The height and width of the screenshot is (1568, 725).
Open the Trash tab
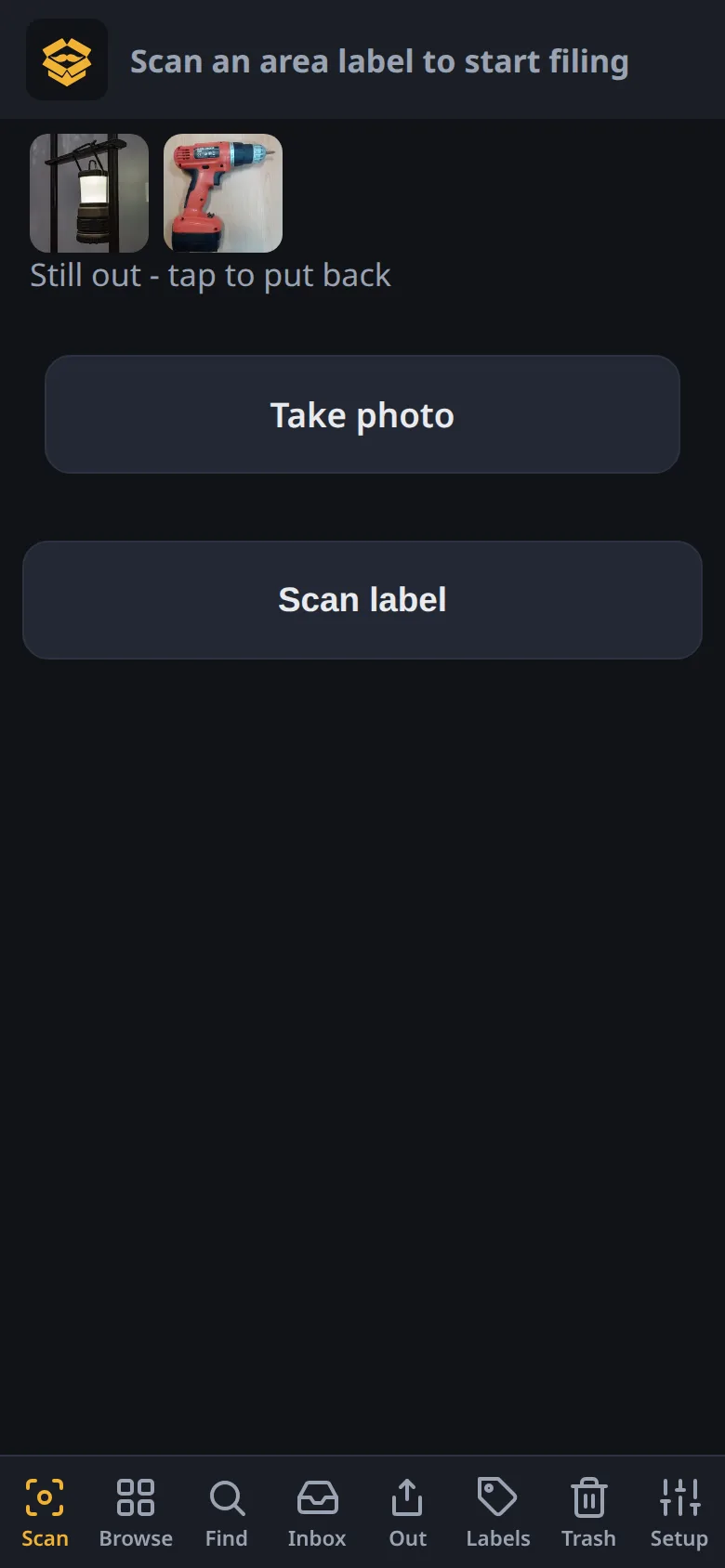(x=588, y=1513)
